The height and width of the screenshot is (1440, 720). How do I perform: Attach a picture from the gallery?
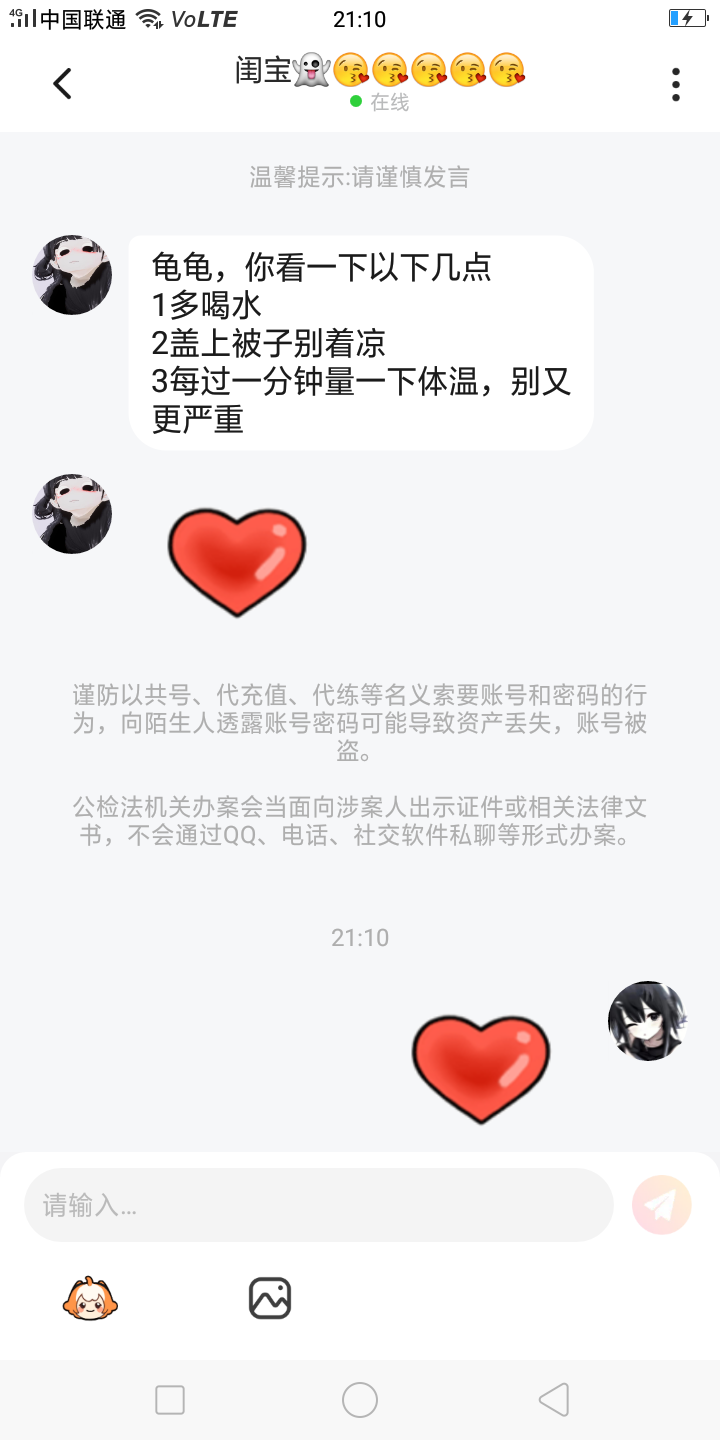tap(269, 1299)
